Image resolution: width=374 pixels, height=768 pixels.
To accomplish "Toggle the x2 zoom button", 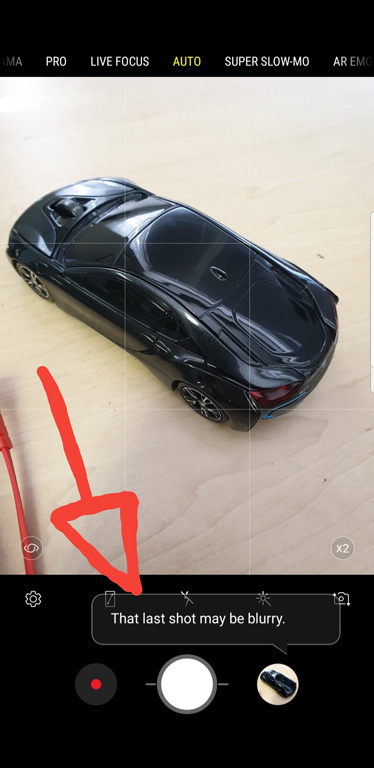I will click(x=342, y=548).
